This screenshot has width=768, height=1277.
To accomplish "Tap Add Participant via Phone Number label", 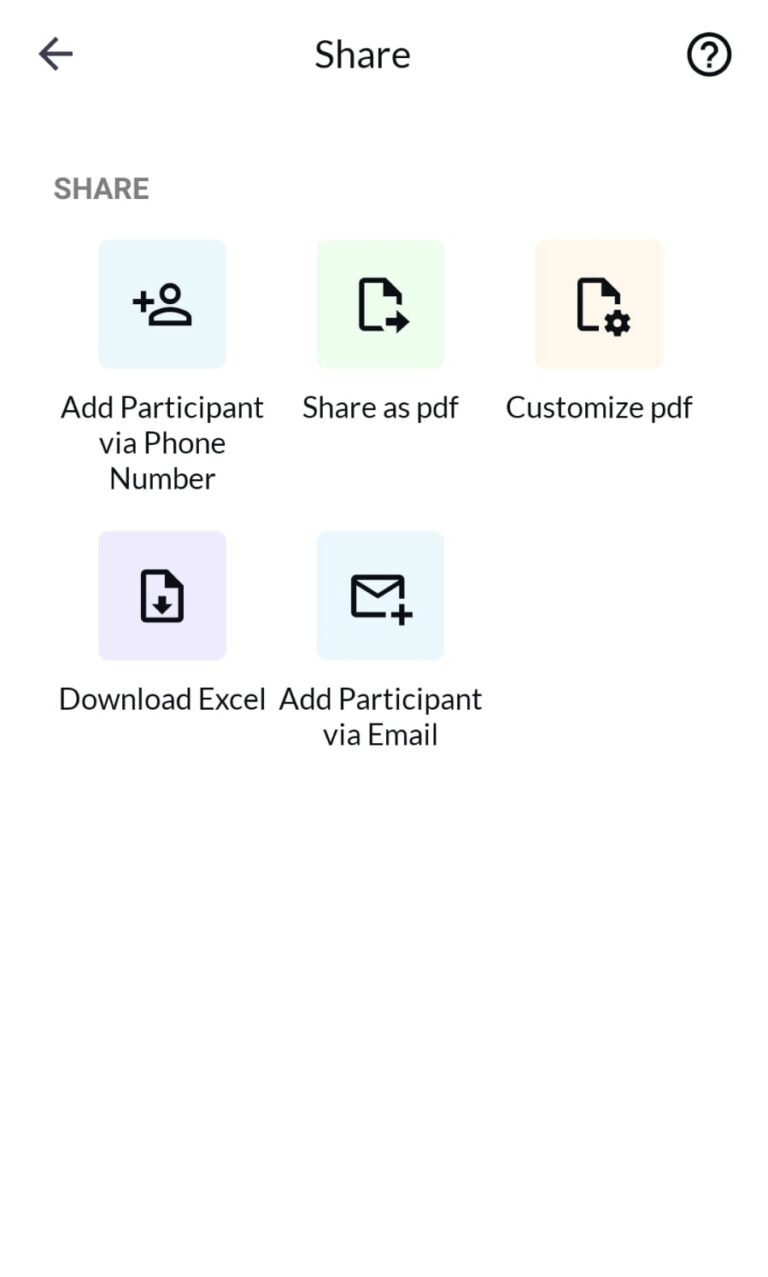I will coord(162,443).
